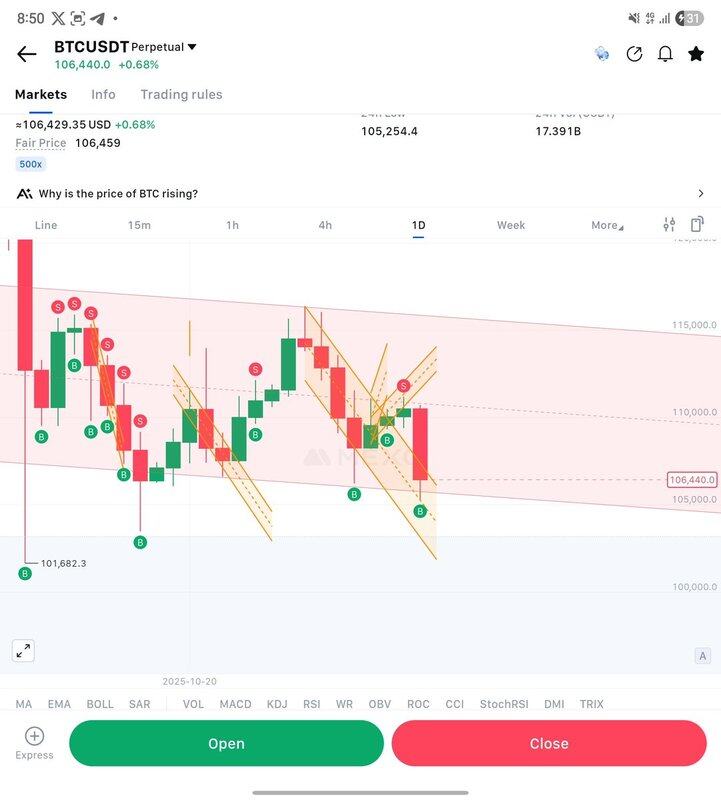This screenshot has height=800, width=721.
Task: Select the 1h timeframe
Action: (x=232, y=225)
